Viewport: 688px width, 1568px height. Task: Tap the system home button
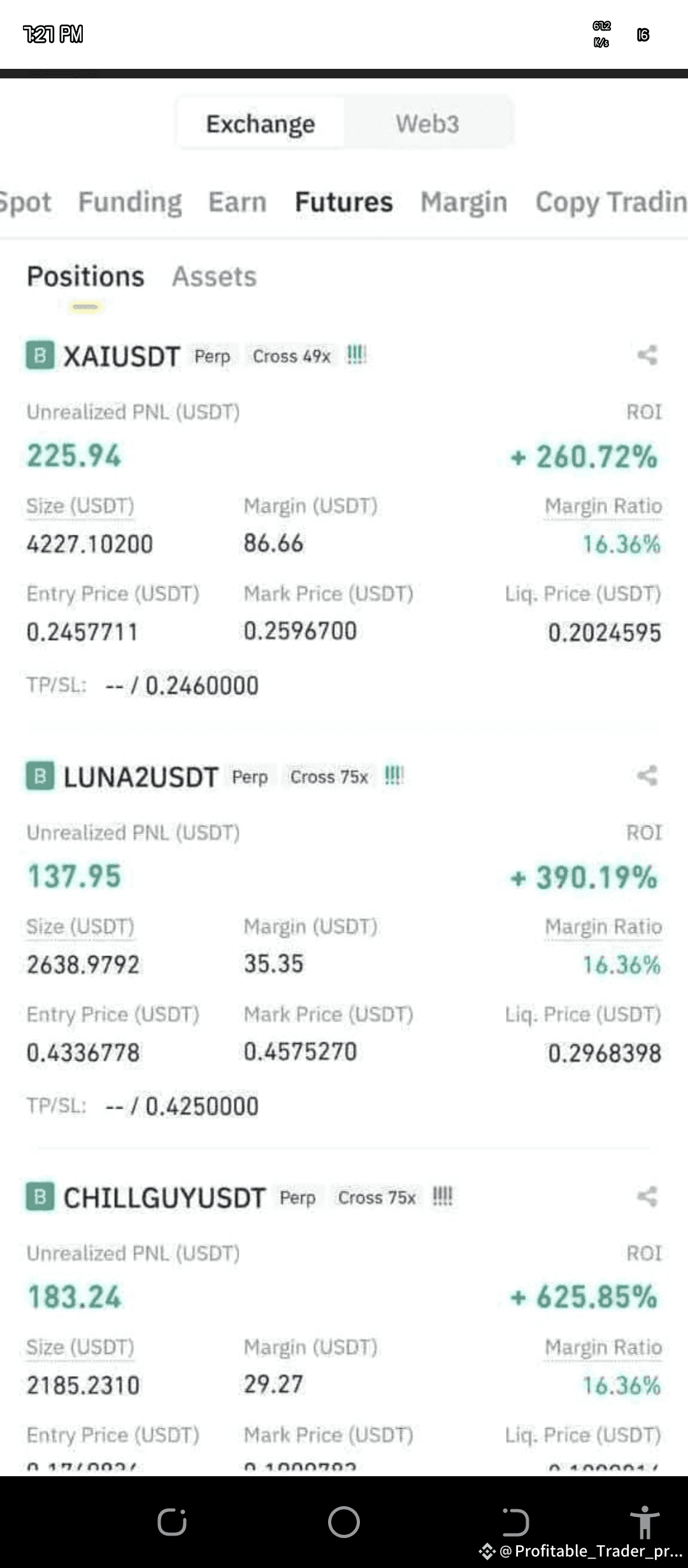(x=344, y=1522)
